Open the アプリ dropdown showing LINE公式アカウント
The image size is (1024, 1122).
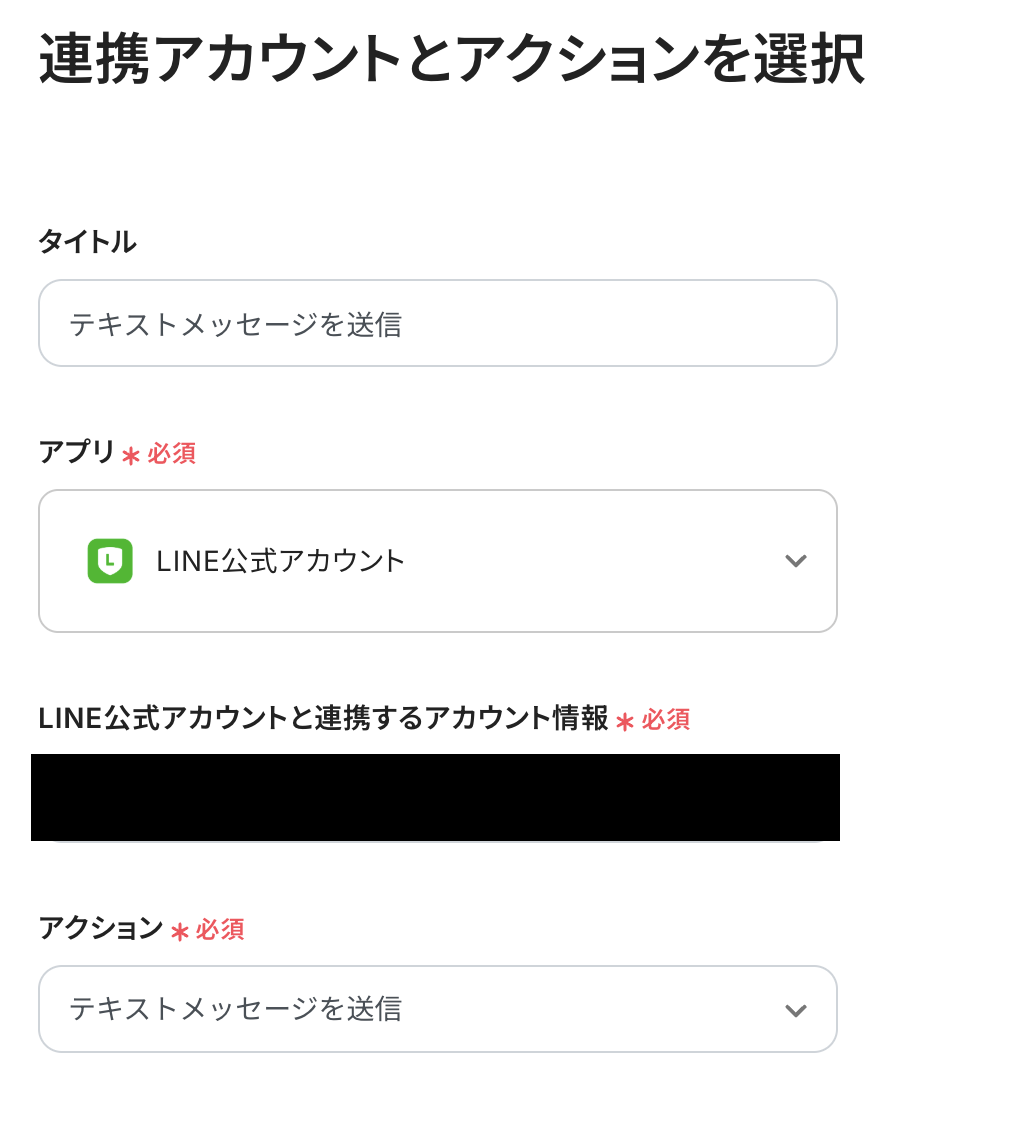tap(437, 561)
